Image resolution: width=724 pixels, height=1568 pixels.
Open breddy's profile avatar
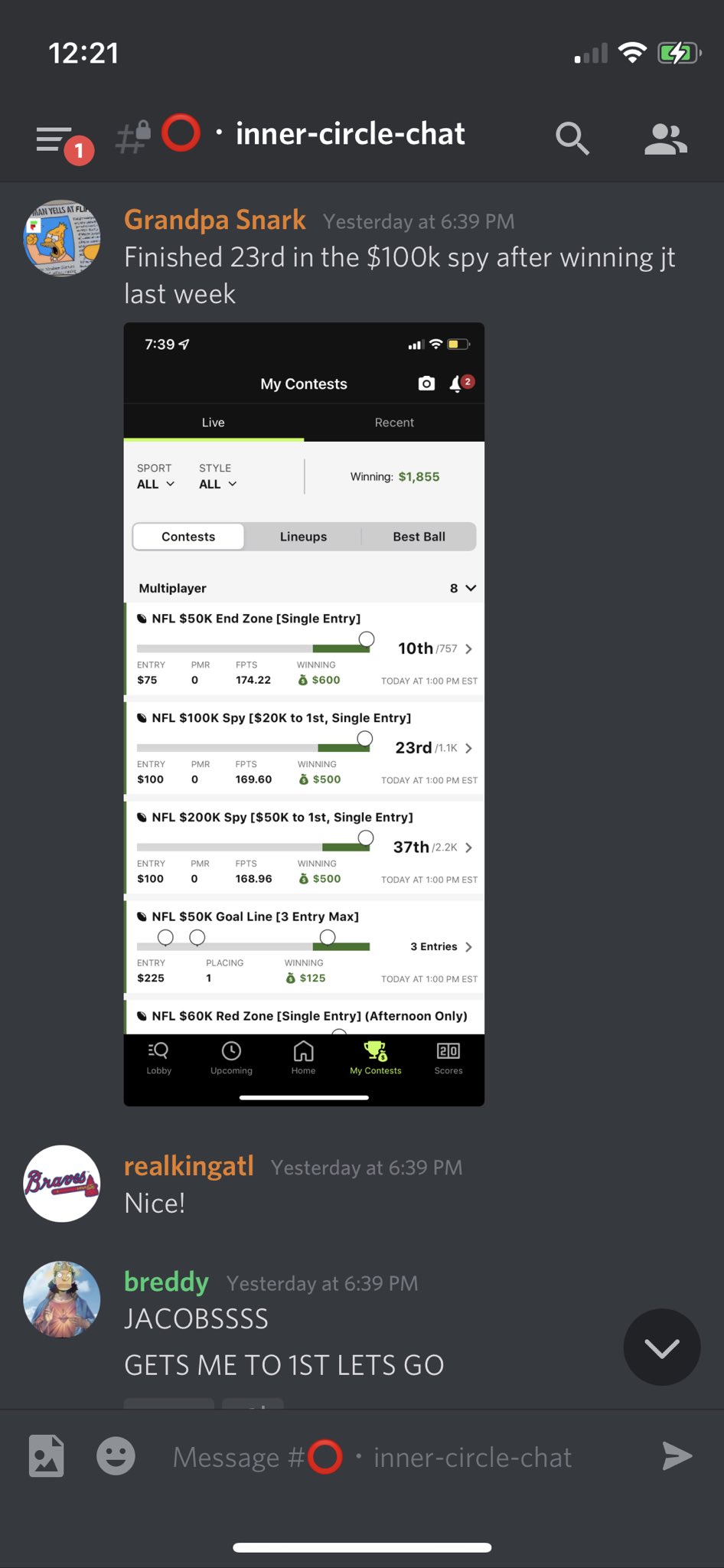[62, 1299]
